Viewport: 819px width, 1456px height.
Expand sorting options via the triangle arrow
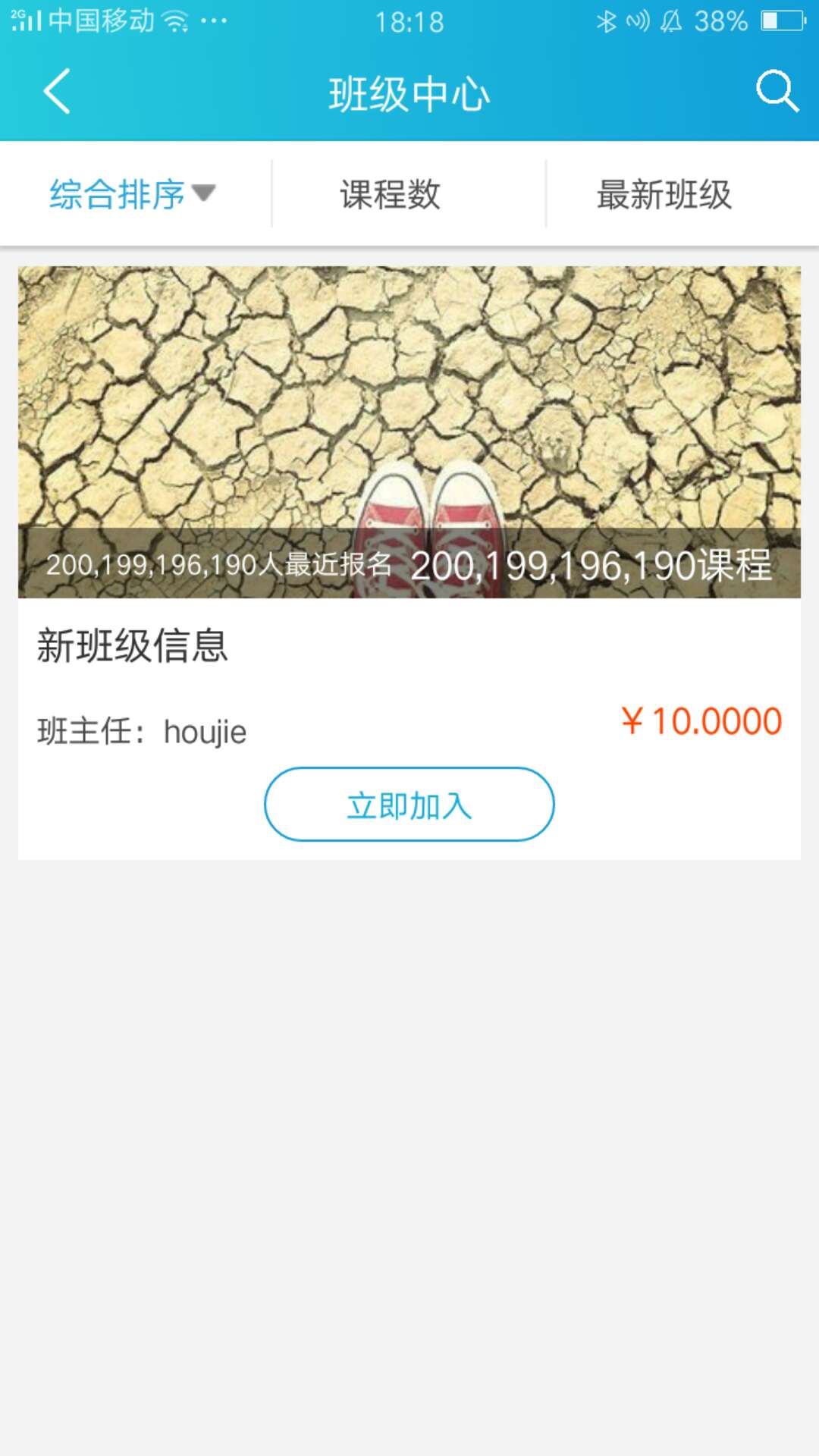click(206, 194)
